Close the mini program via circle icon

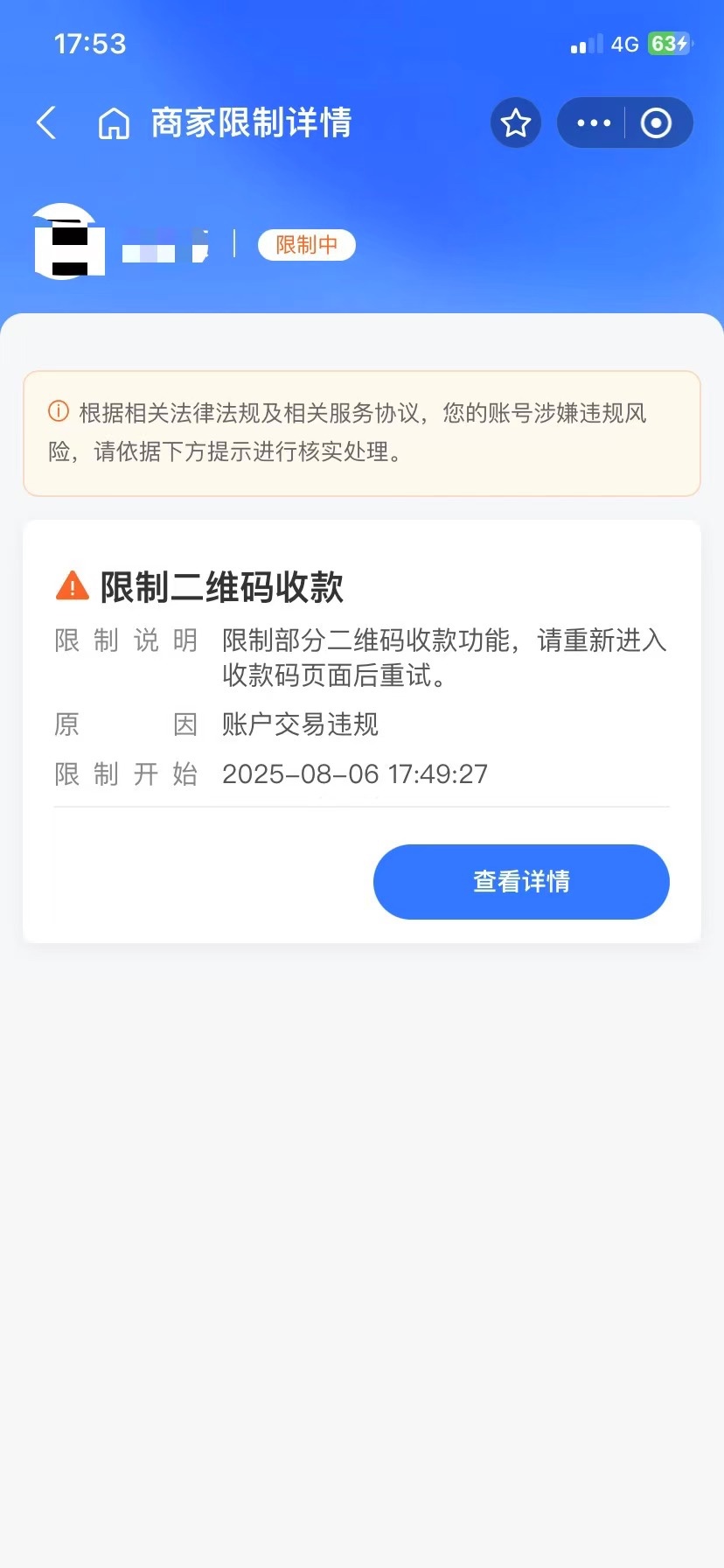[657, 123]
